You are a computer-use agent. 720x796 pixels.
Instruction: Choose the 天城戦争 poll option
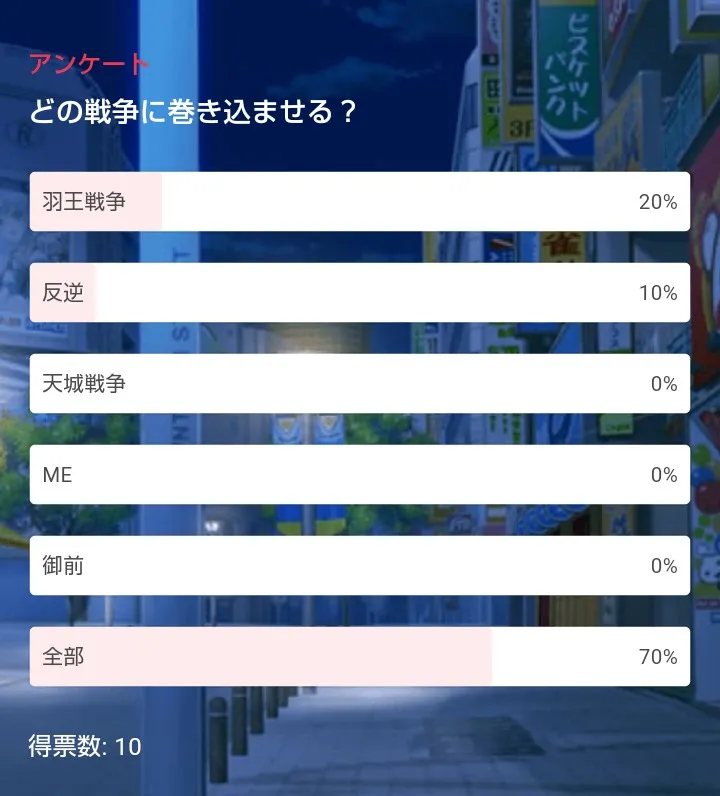359,384
